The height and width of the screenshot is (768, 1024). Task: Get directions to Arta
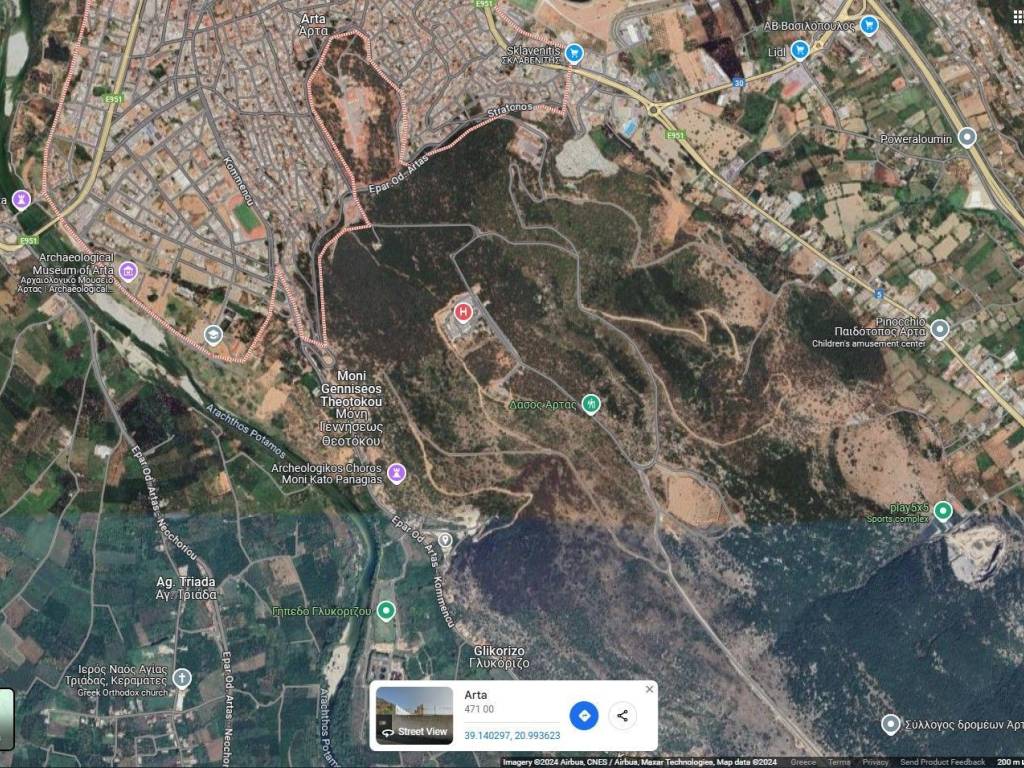(x=584, y=715)
